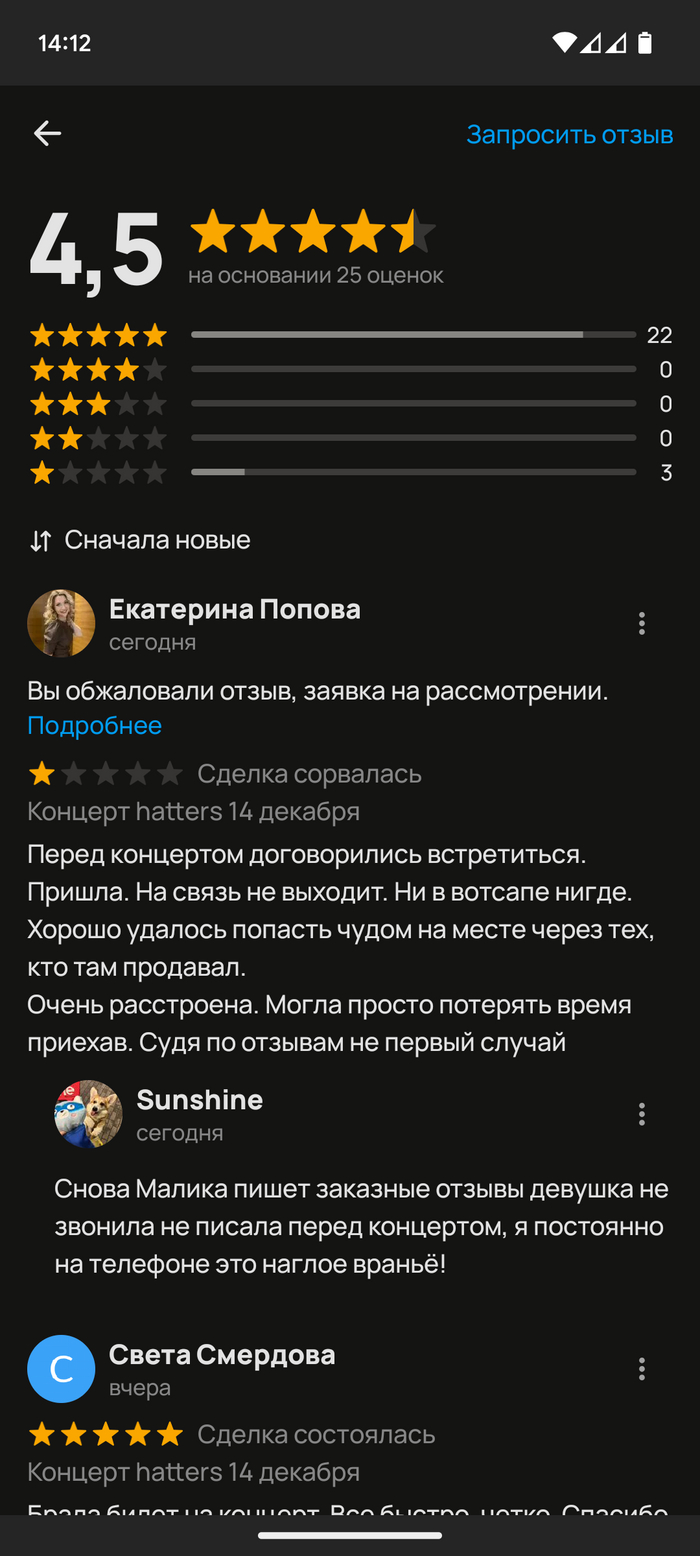Image resolution: width=700 pixels, height=1556 pixels.
Task: Open options menu for Екатерина Попова's review
Action: point(642,624)
